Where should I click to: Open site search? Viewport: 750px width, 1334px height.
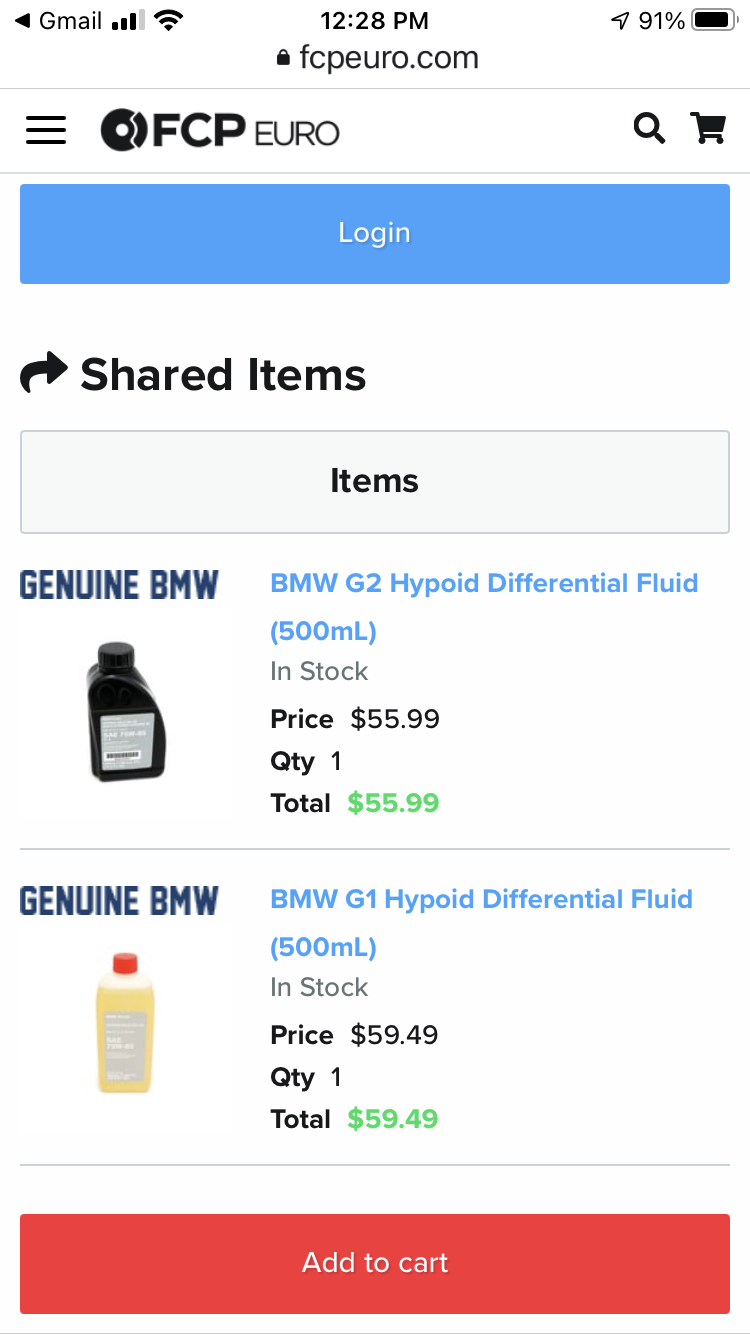pyautogui.click(x=649, y=128)
